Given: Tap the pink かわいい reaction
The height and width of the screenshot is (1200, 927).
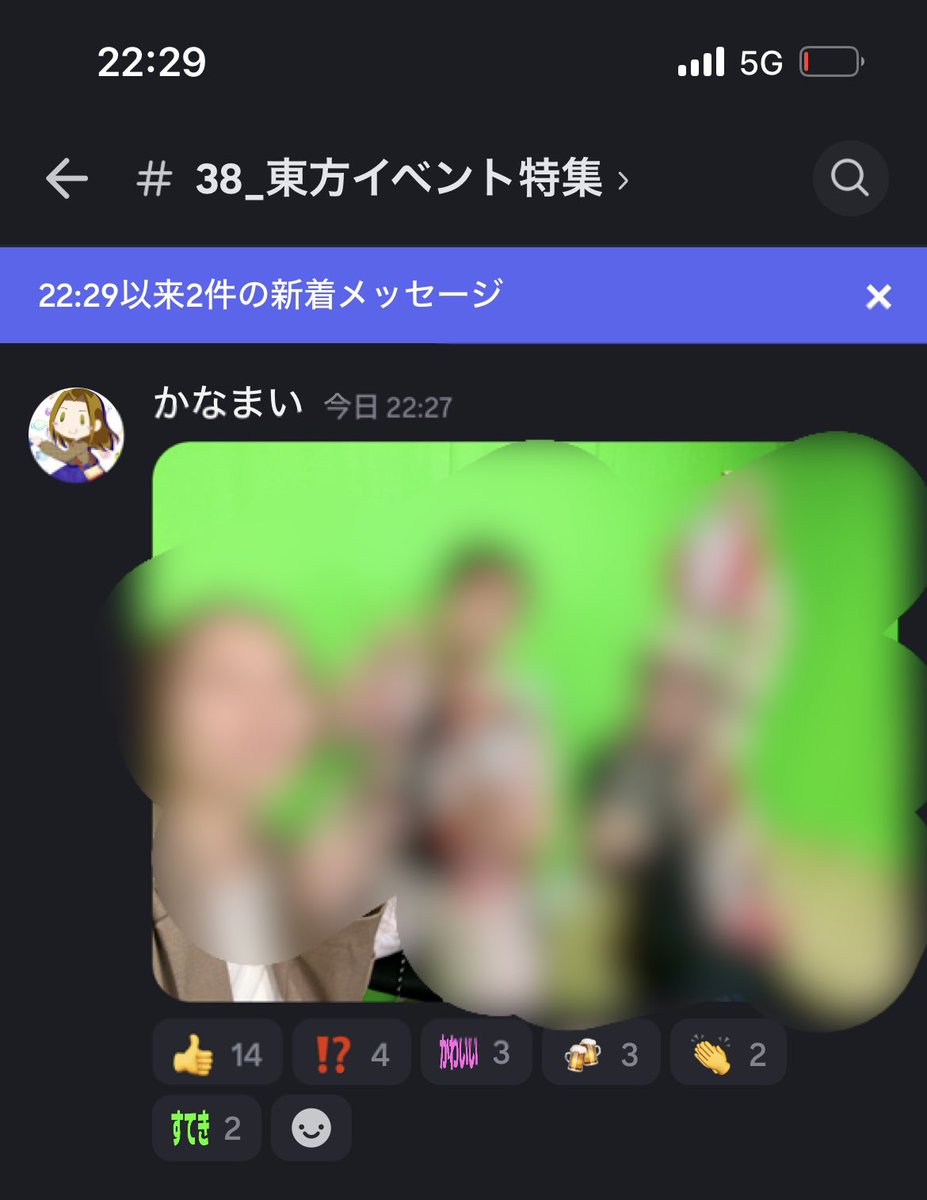Looking at the screenshot, I should coord(475,1053).
